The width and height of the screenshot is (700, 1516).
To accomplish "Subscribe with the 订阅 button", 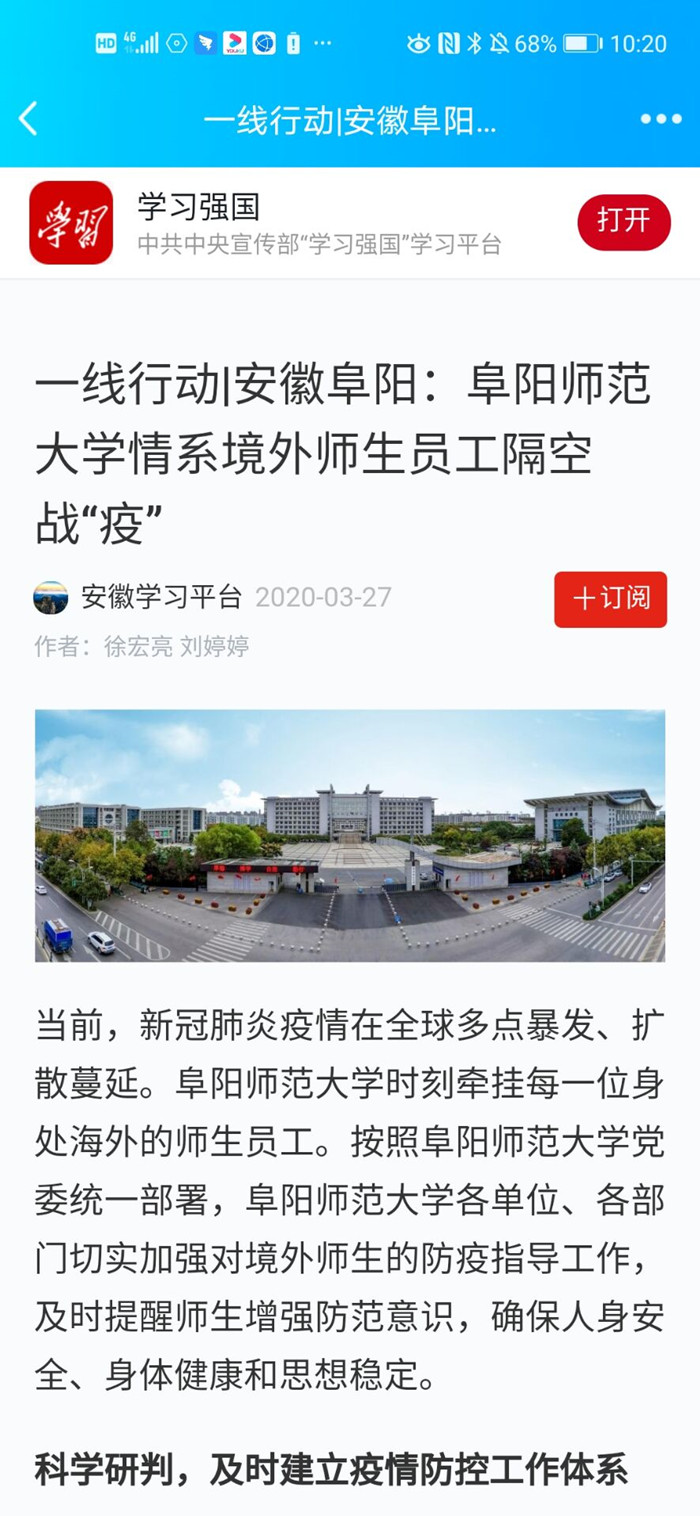I will [610, 599].
